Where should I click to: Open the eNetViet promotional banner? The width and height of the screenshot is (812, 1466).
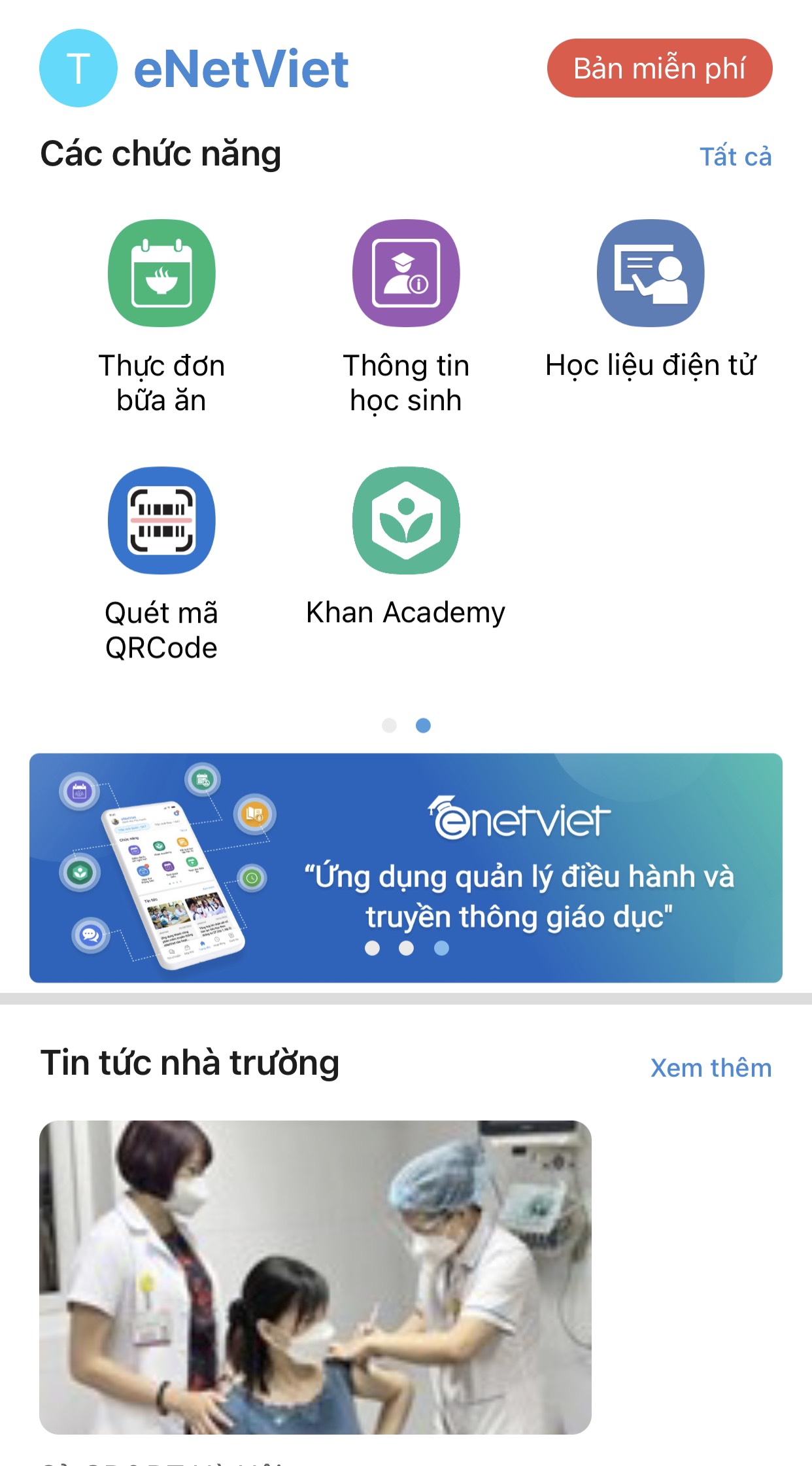405,867
